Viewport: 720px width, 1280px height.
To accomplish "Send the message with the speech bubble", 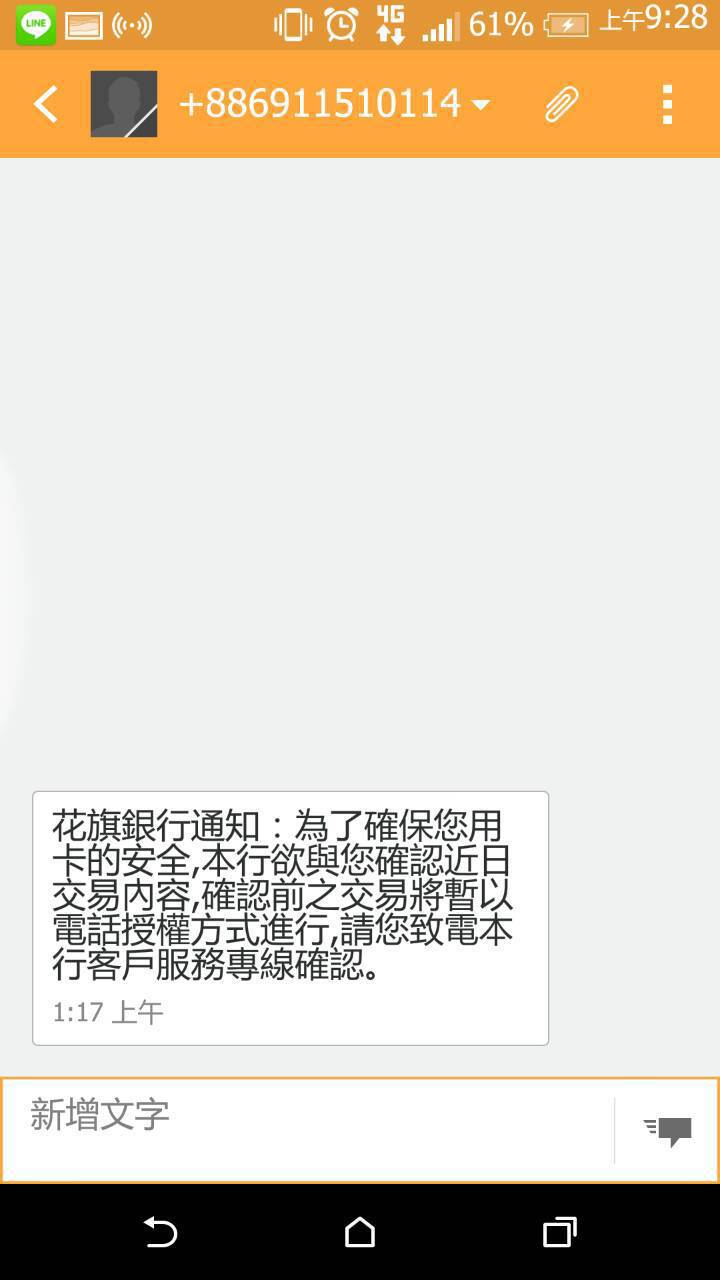I will click(x=668, y=1130).
